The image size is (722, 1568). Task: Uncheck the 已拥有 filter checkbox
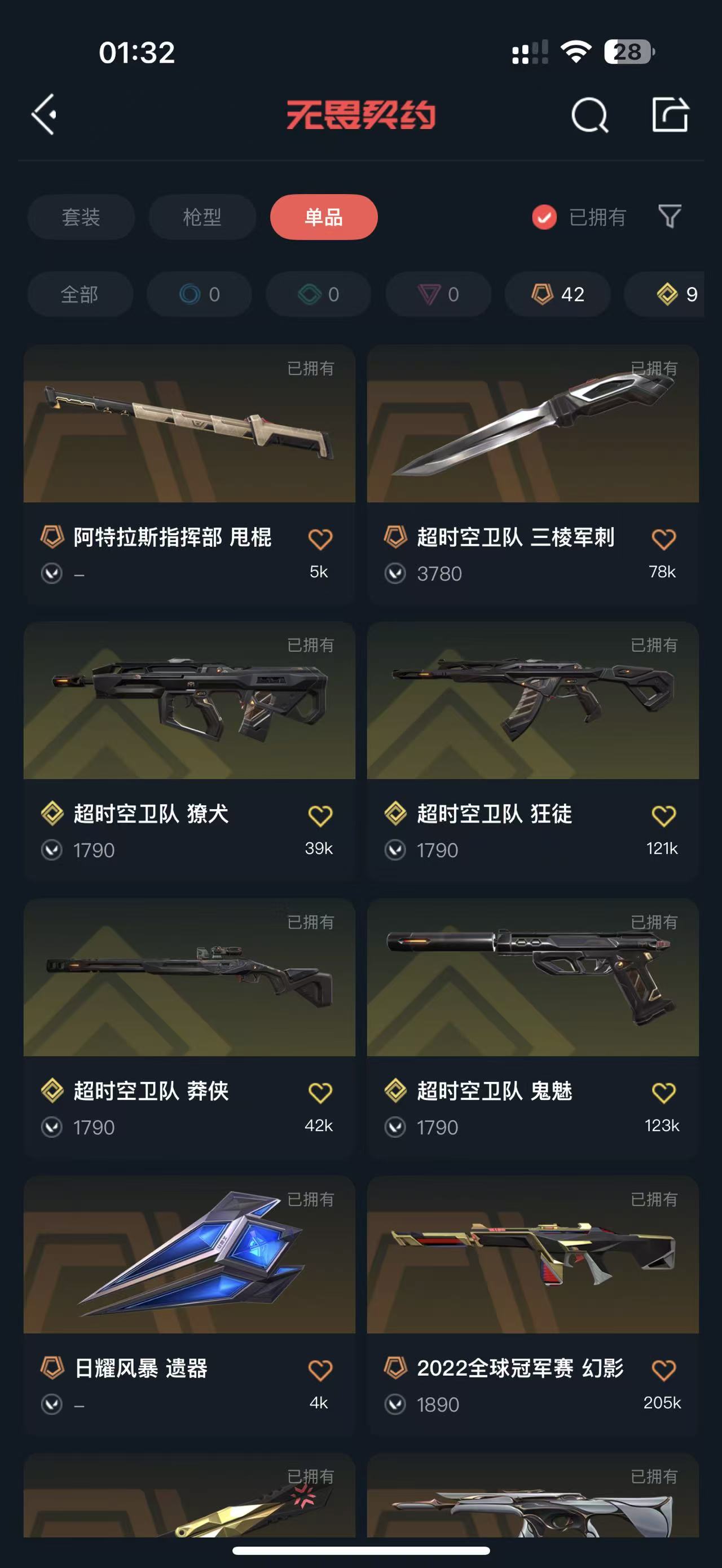[544, 217]
